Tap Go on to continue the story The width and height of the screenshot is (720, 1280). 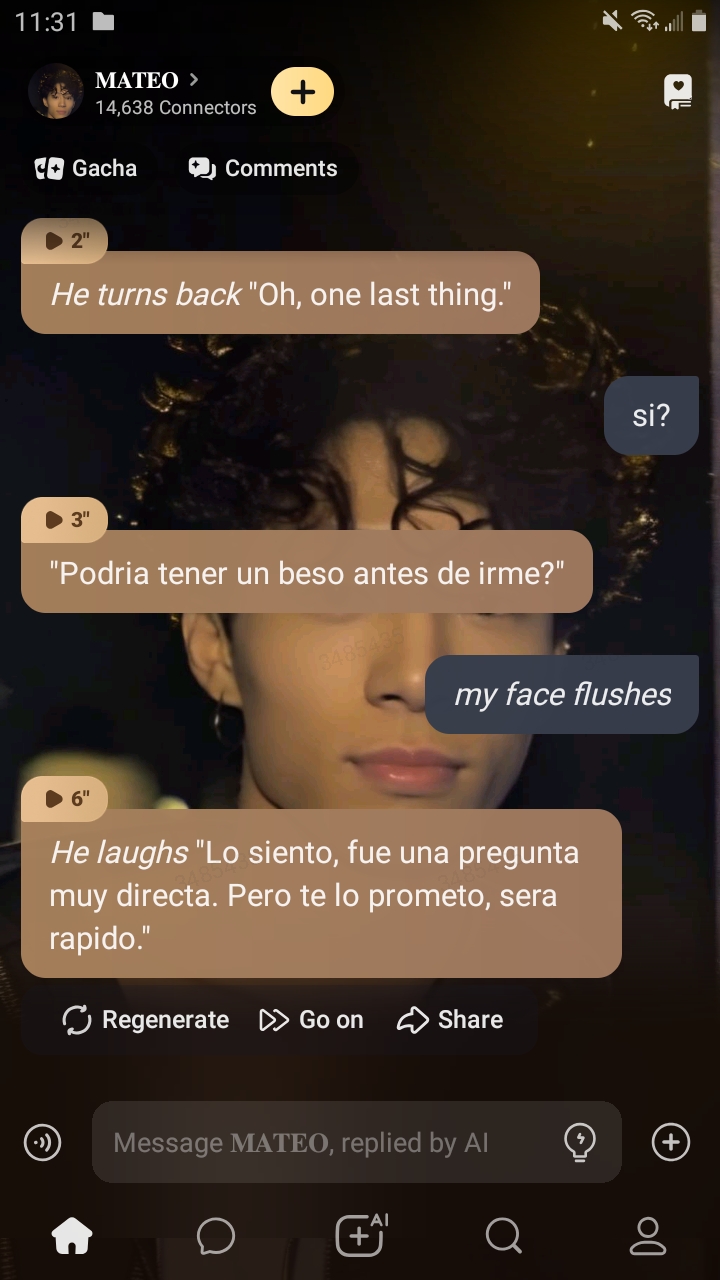(x=311, y=1020)
